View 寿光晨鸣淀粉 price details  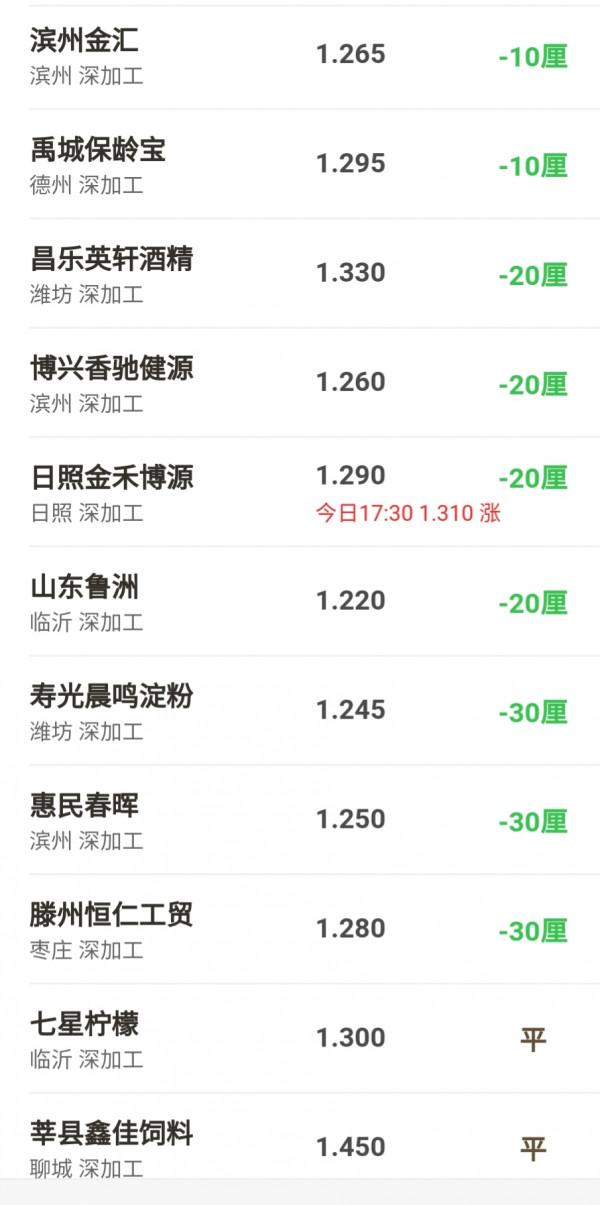(x=300, y=711)
